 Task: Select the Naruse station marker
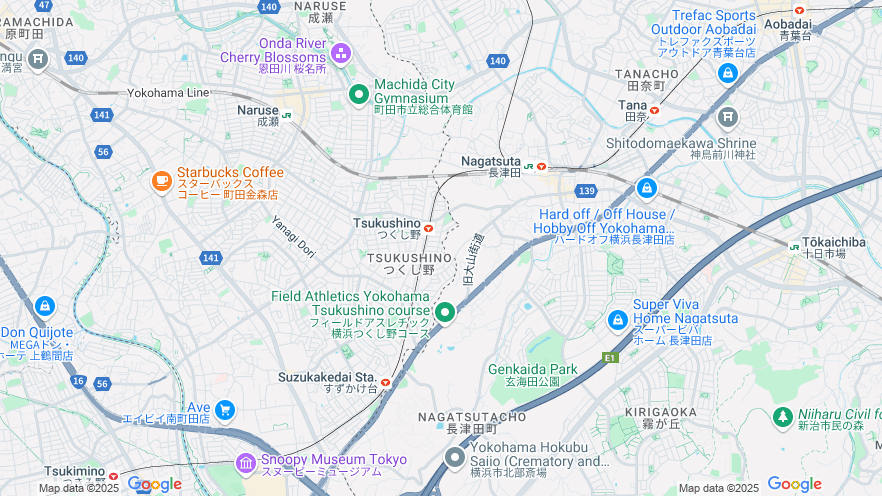click(287, 115)
